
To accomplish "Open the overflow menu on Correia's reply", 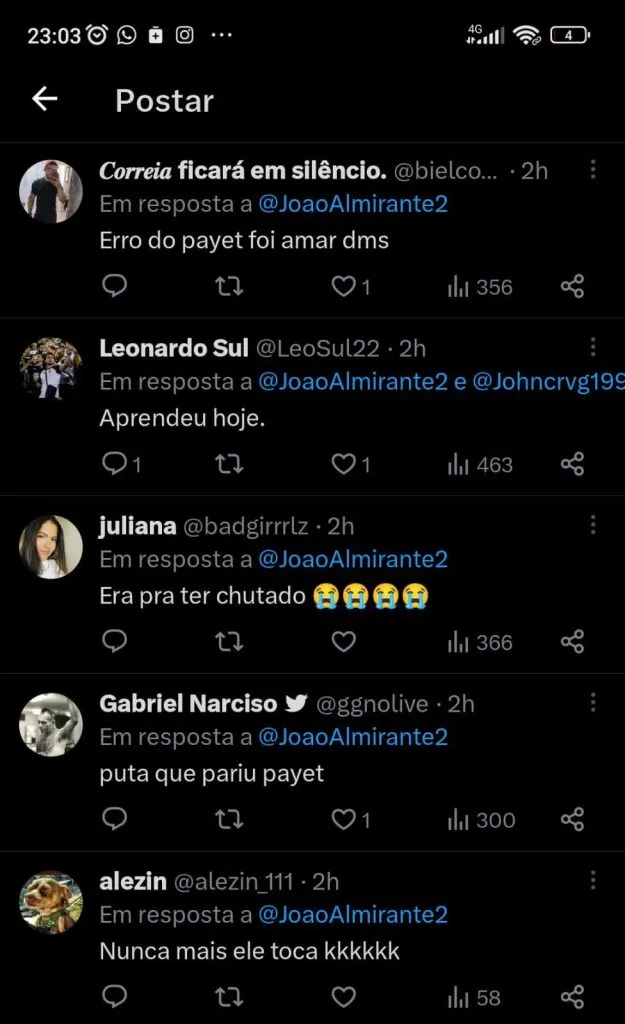I will [x=593, y=170].
